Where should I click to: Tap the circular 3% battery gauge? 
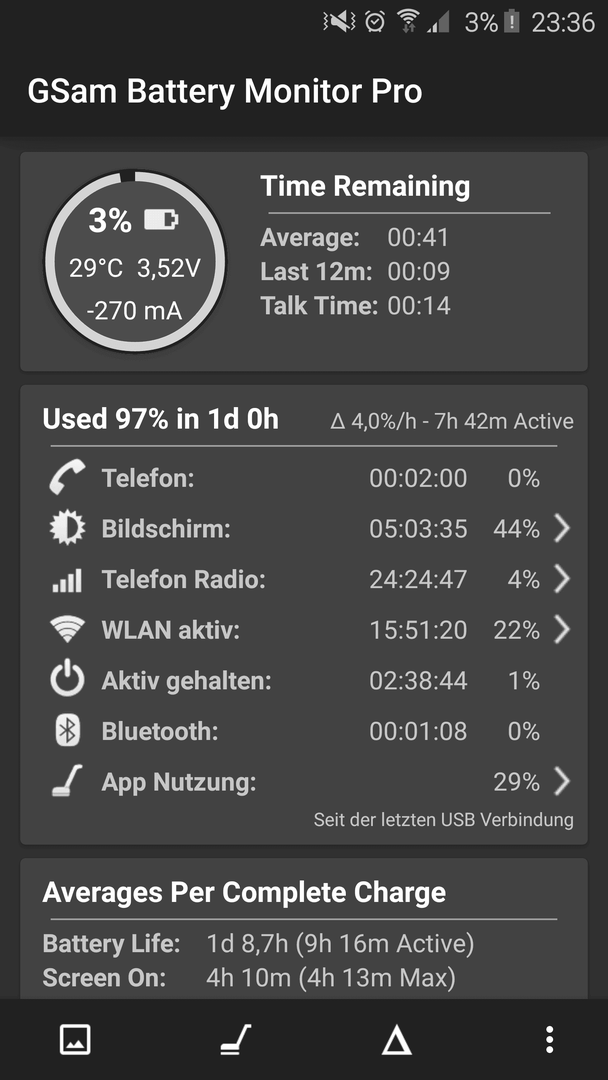[134, 262]
